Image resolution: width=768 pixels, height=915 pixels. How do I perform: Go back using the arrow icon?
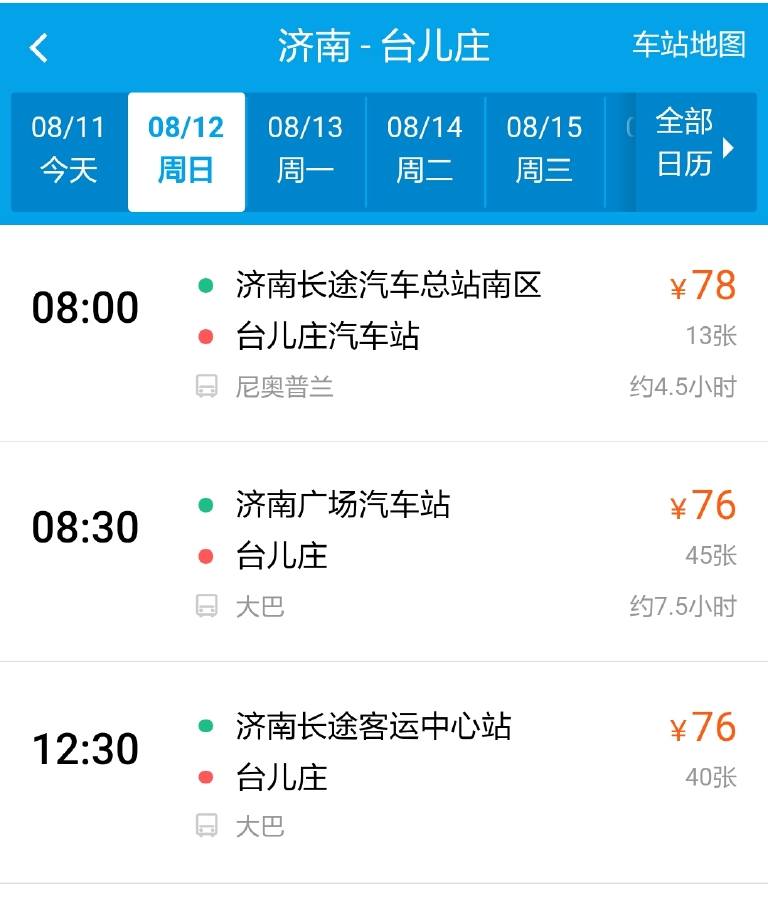(x=39, y=47)
